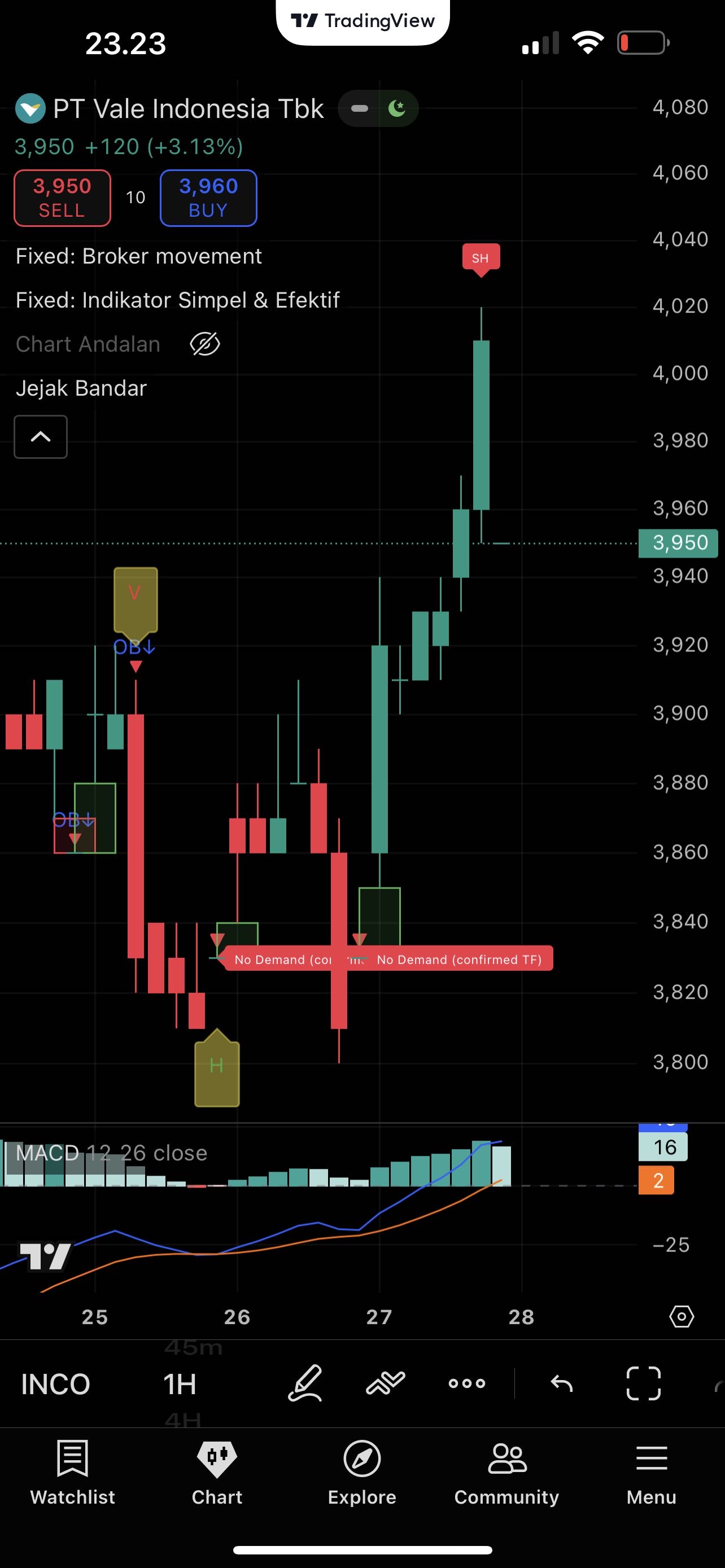Screen dimensions: 725x1568
Task: Open more chart options
Action: click(x=467, y=1383)
